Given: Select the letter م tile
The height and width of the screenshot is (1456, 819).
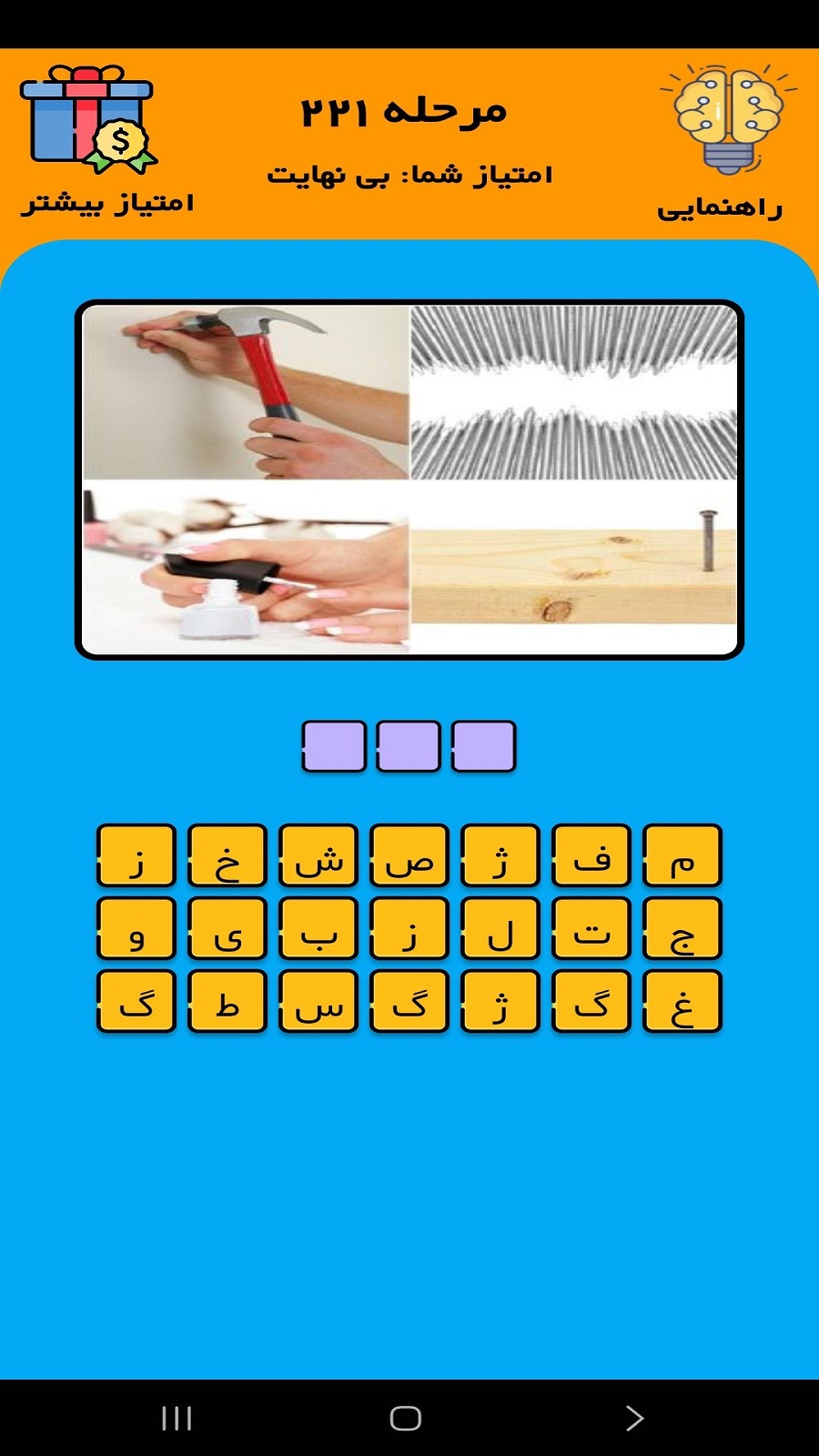Looking at the screenshot, I should (x=682, y=856).
